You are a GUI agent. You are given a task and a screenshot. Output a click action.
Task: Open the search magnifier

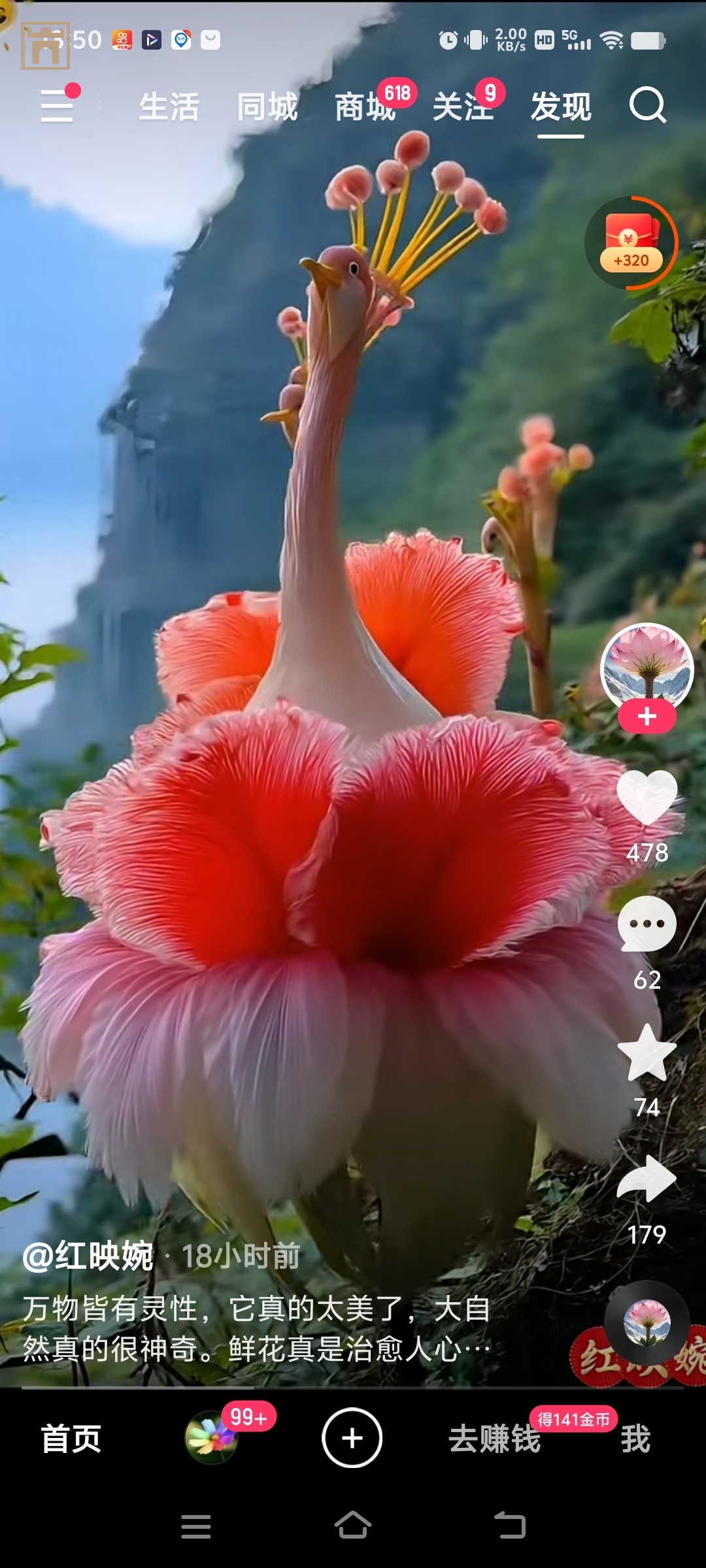click(647, 105)
